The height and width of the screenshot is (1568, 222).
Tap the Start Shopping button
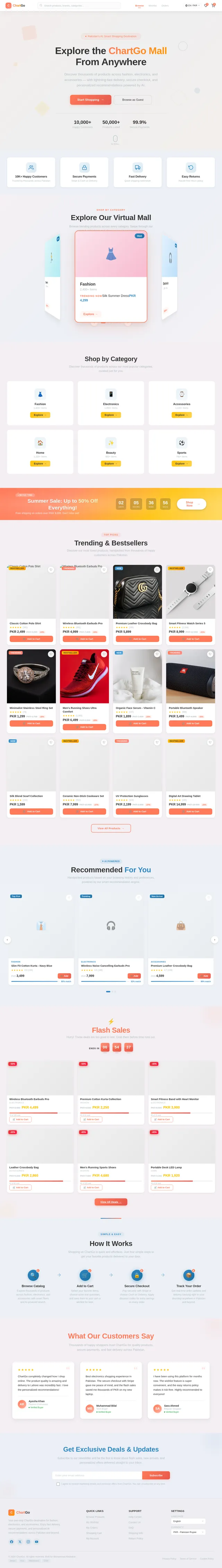90,100
